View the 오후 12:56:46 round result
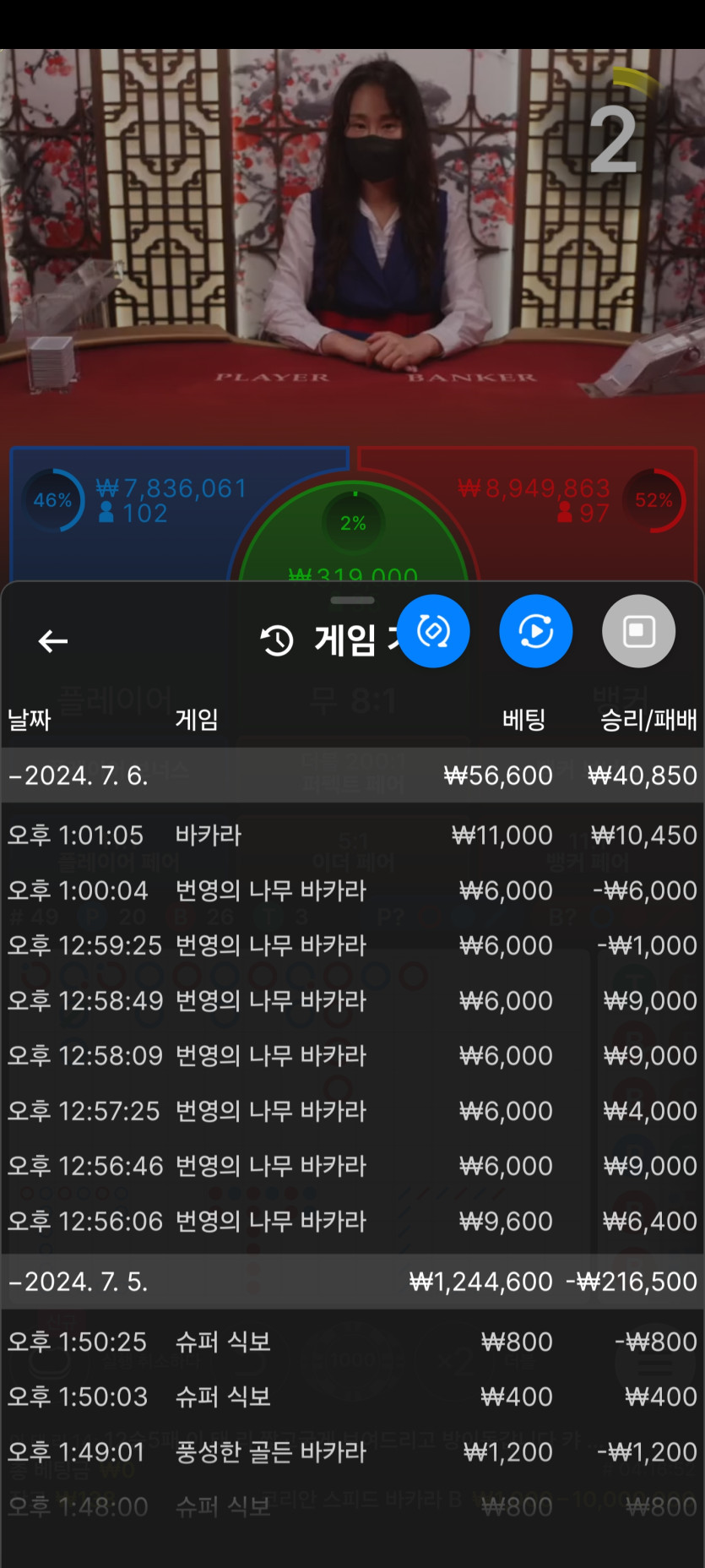Screen dimensions: 705x1568 [352, 1166]
